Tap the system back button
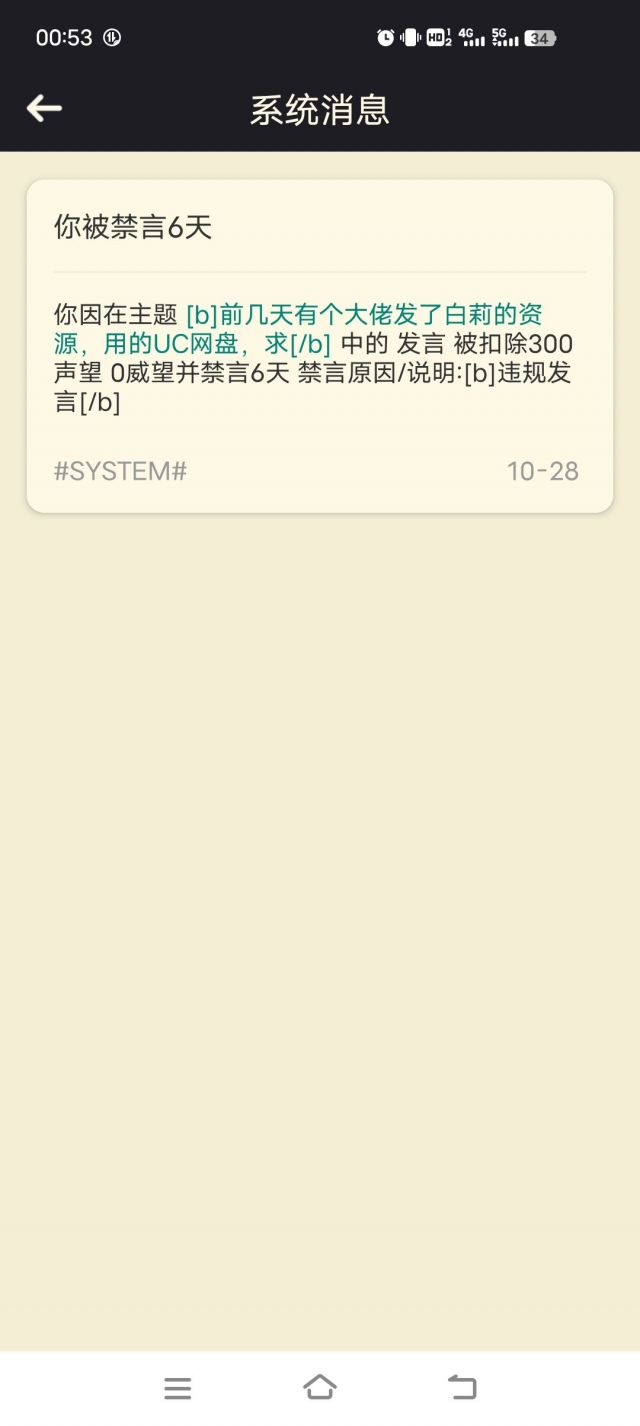 coord(462,1387)
